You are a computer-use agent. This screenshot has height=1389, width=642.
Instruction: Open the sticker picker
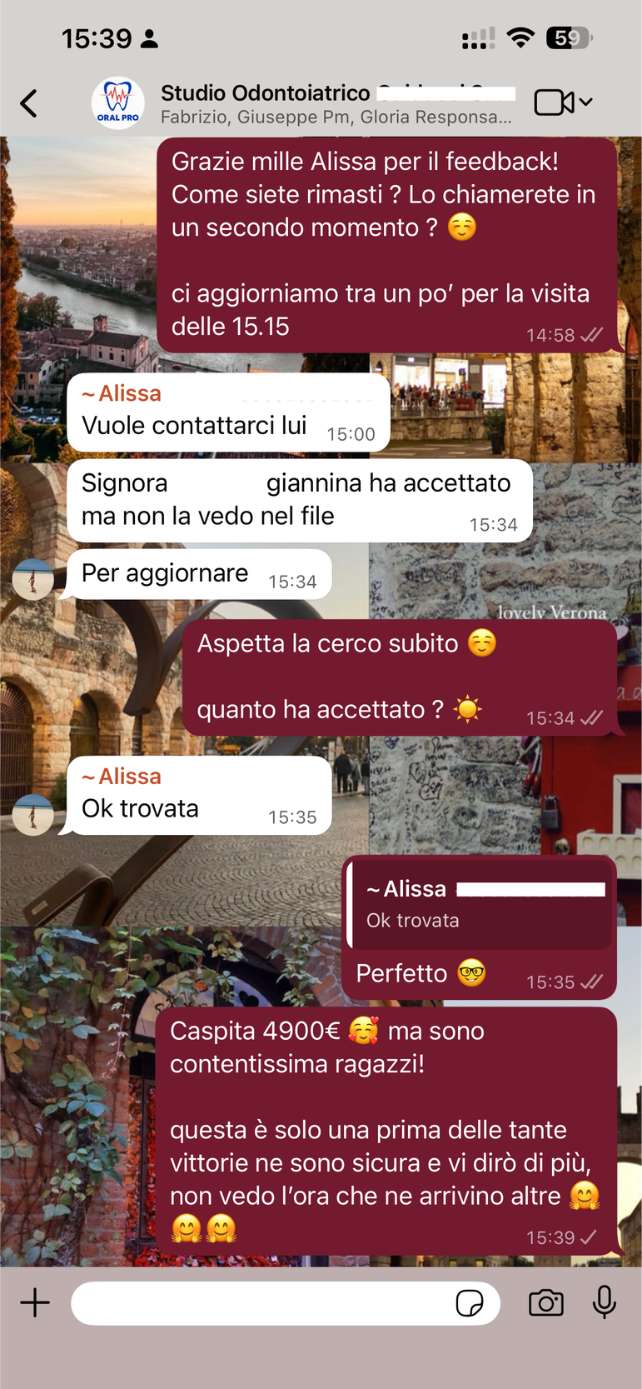(x=469, y=1303)
